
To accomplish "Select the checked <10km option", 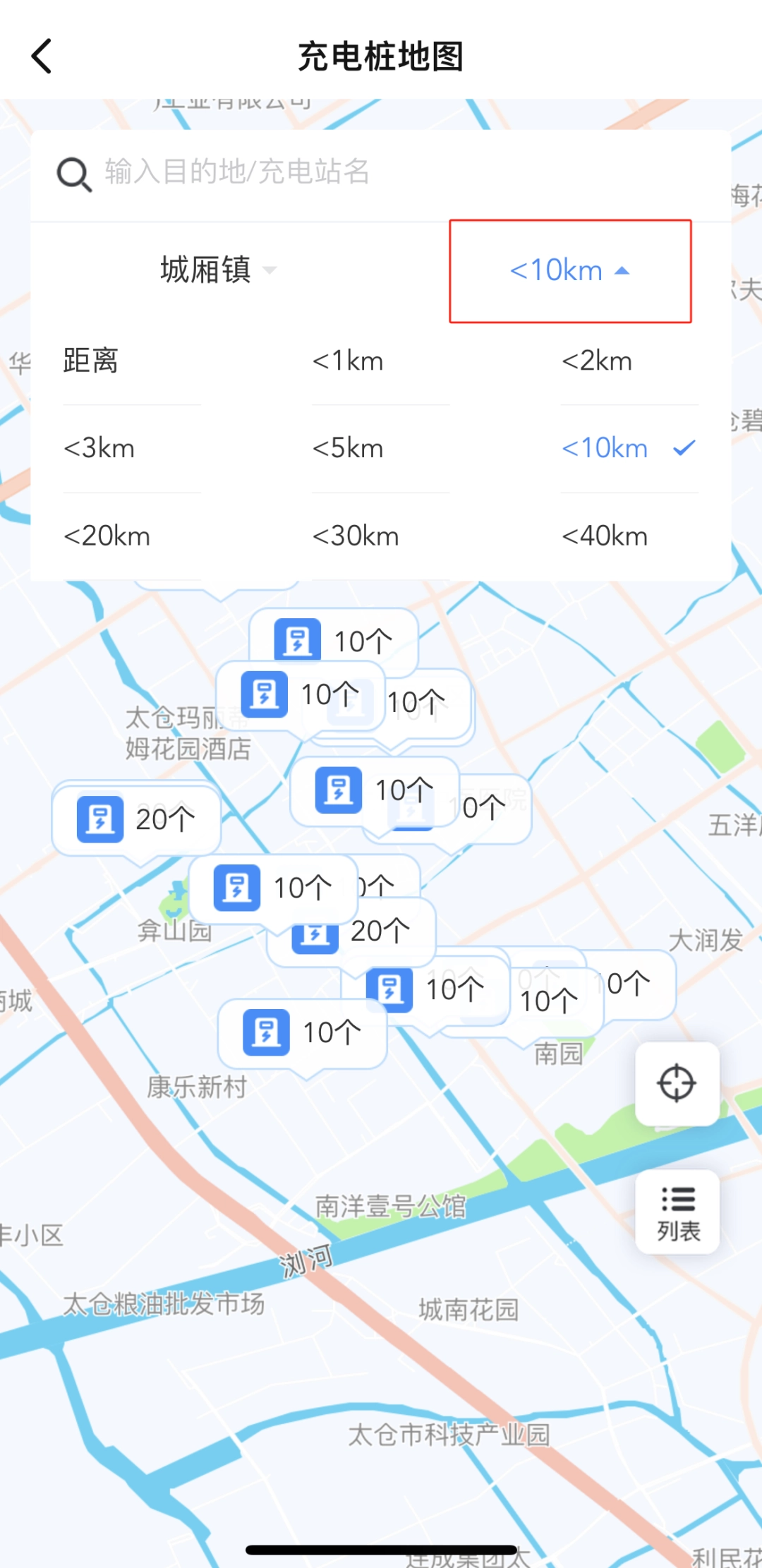I will coord(605,449).
